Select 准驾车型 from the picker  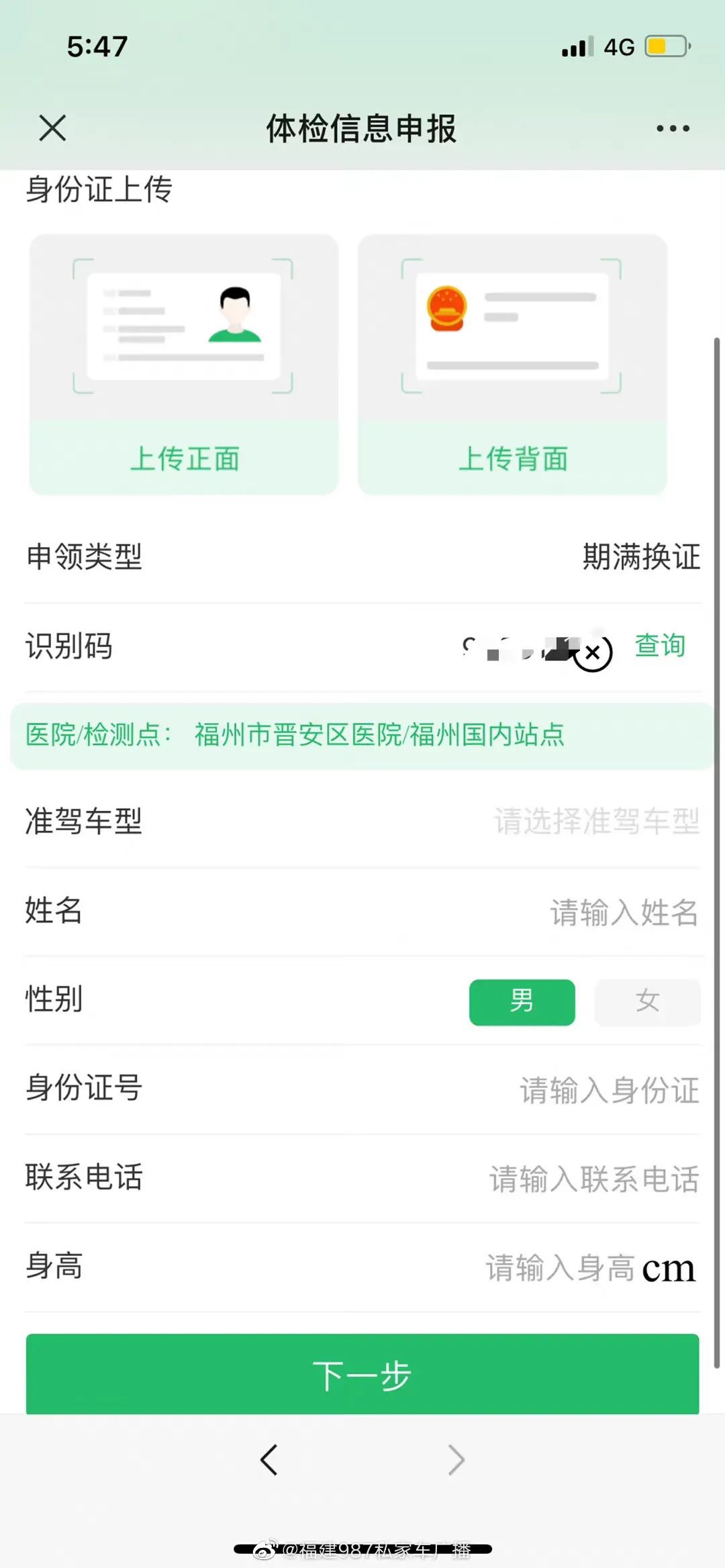pyautogui.click(x=596, y=821)
